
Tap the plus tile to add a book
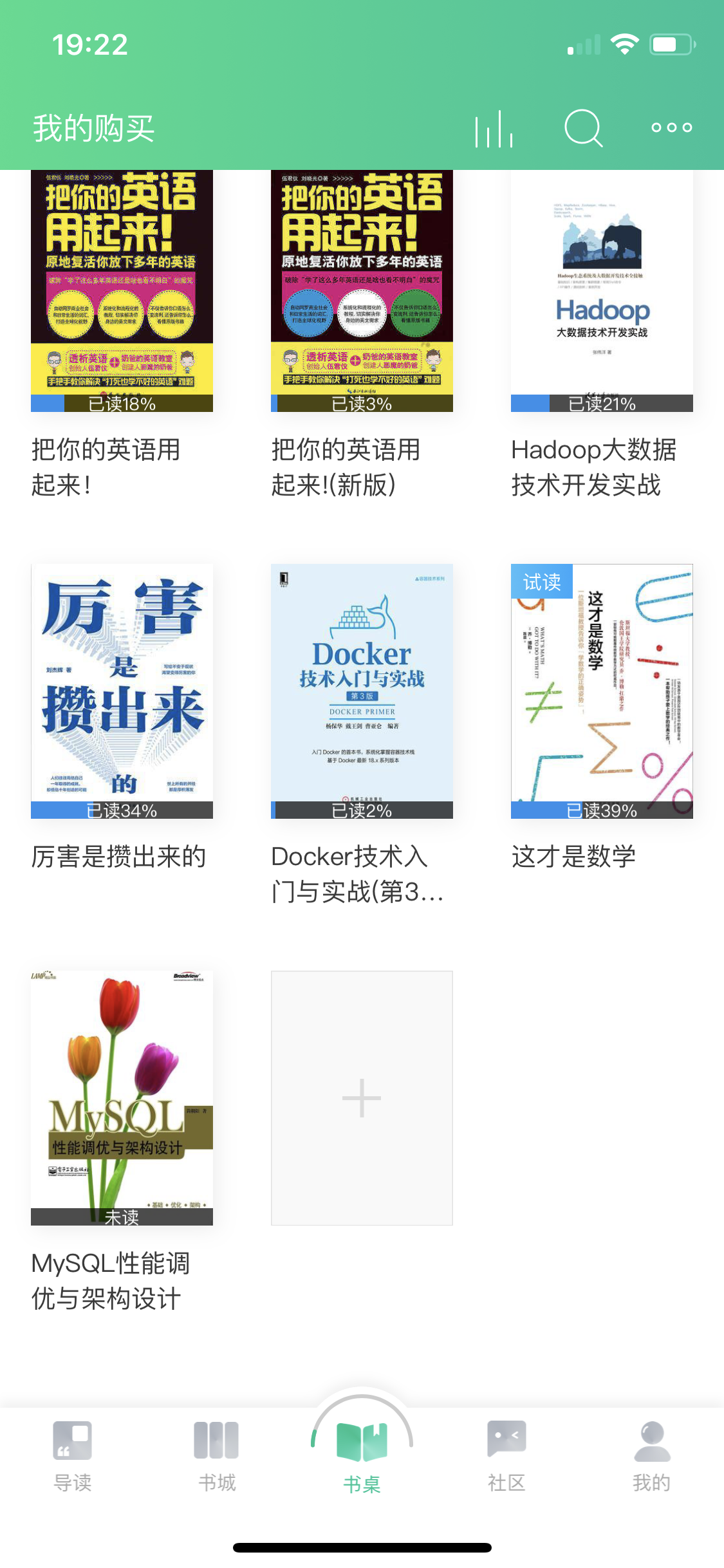coord(362,1097)
